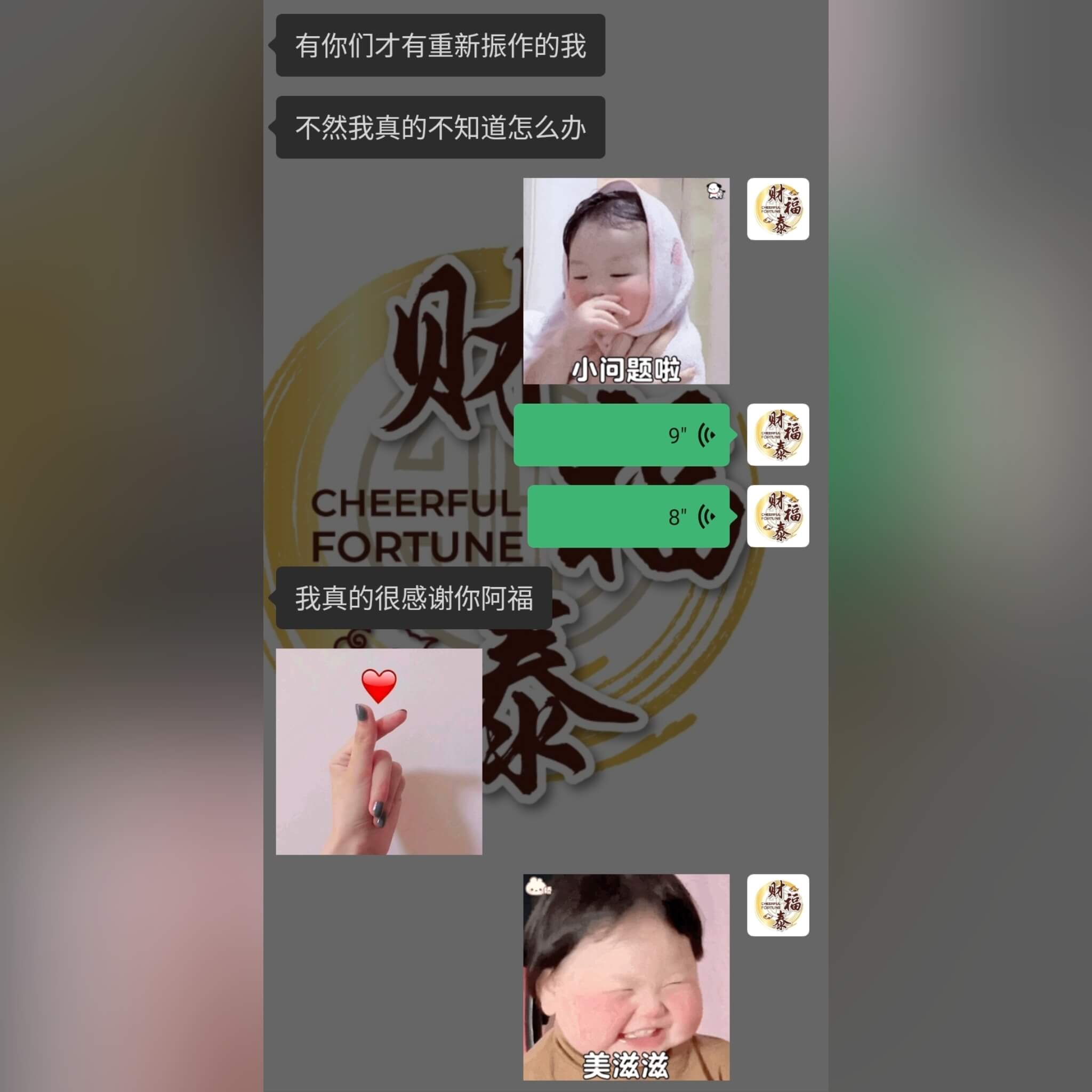Viewport: 1092px width, 1092px height.
Task: Open sender's avatar beside the 9-second voice message
Action: coord(778,435)
